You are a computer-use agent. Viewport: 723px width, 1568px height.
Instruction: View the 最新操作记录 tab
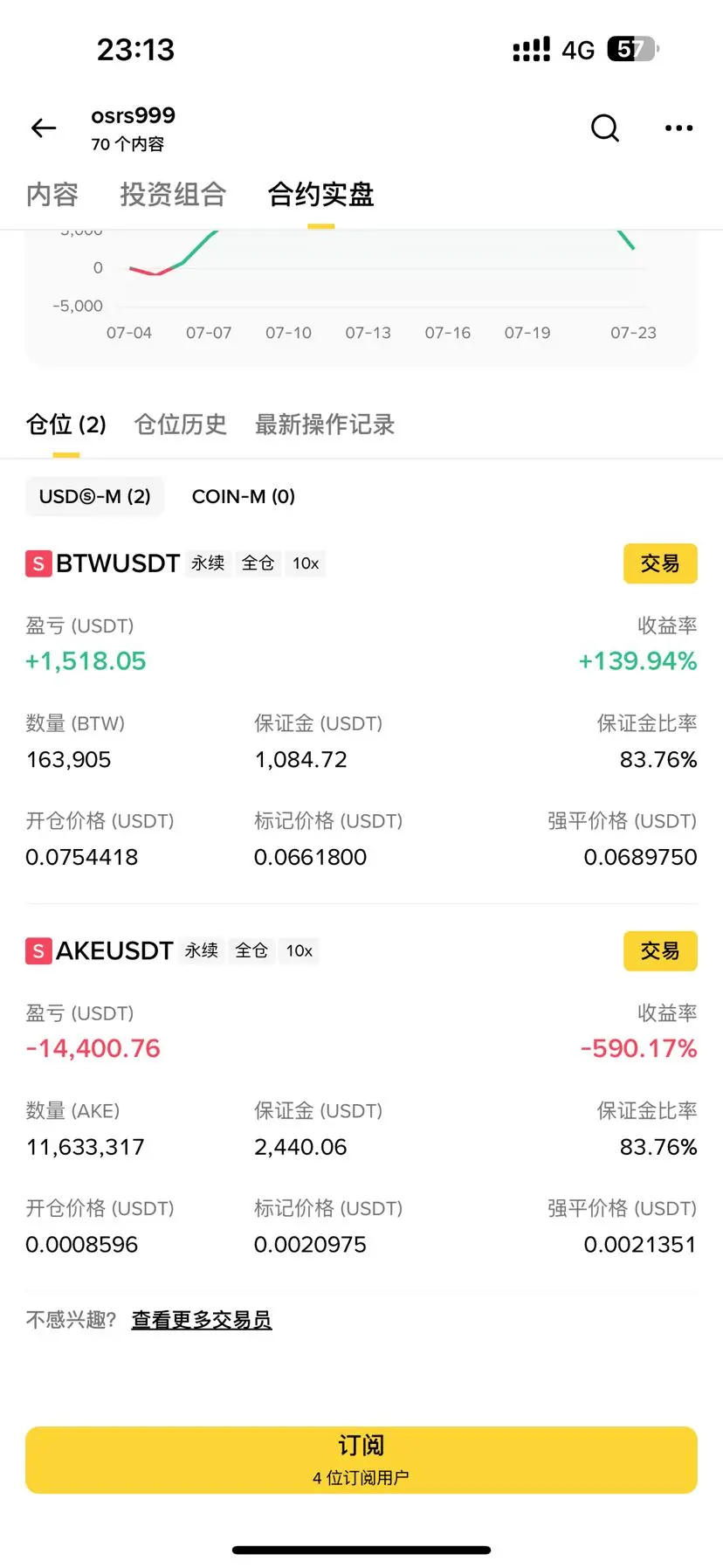(x=325, y=425)
